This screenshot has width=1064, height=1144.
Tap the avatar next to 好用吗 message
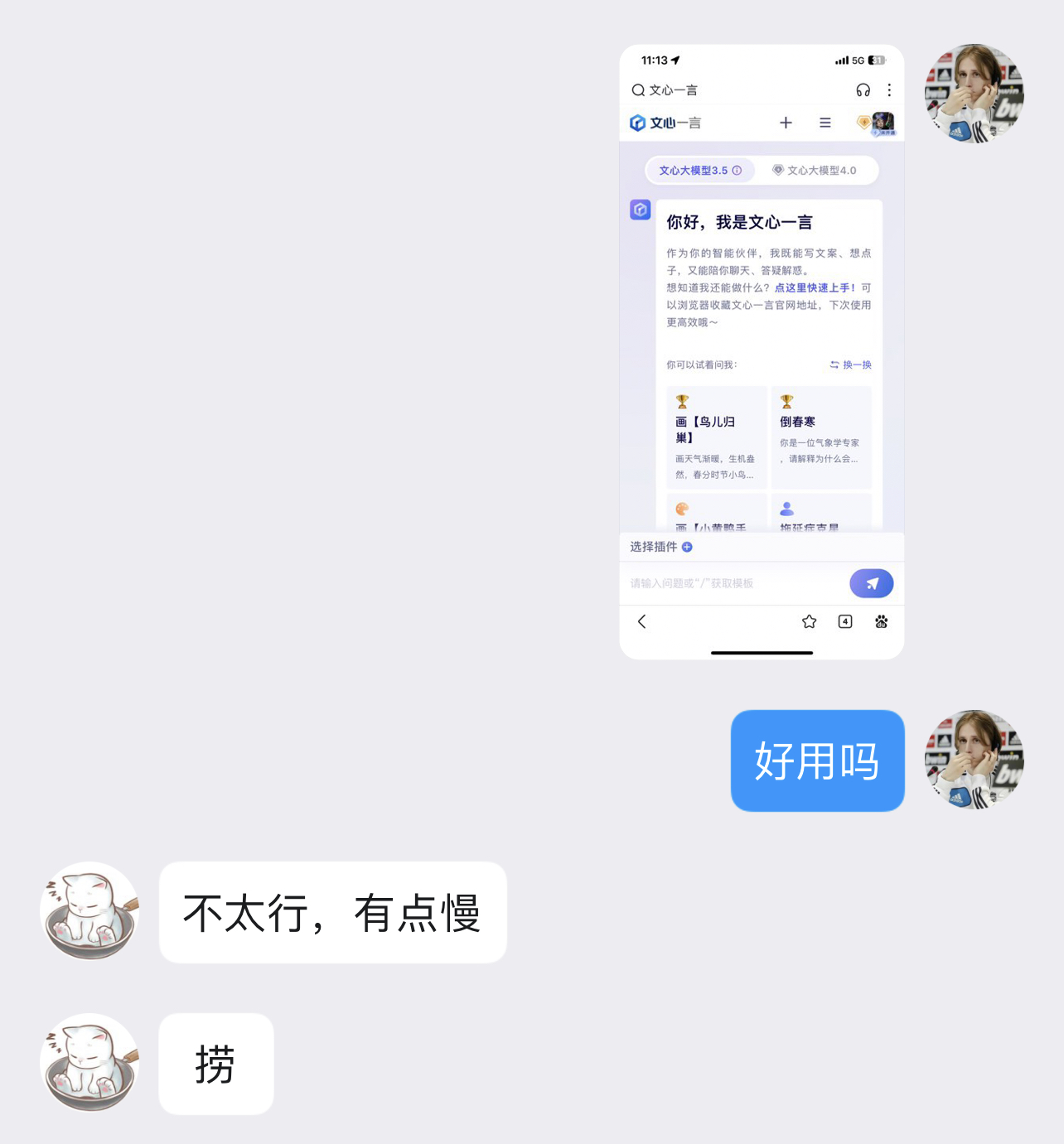pyautogui.click(x=974, y=759)
